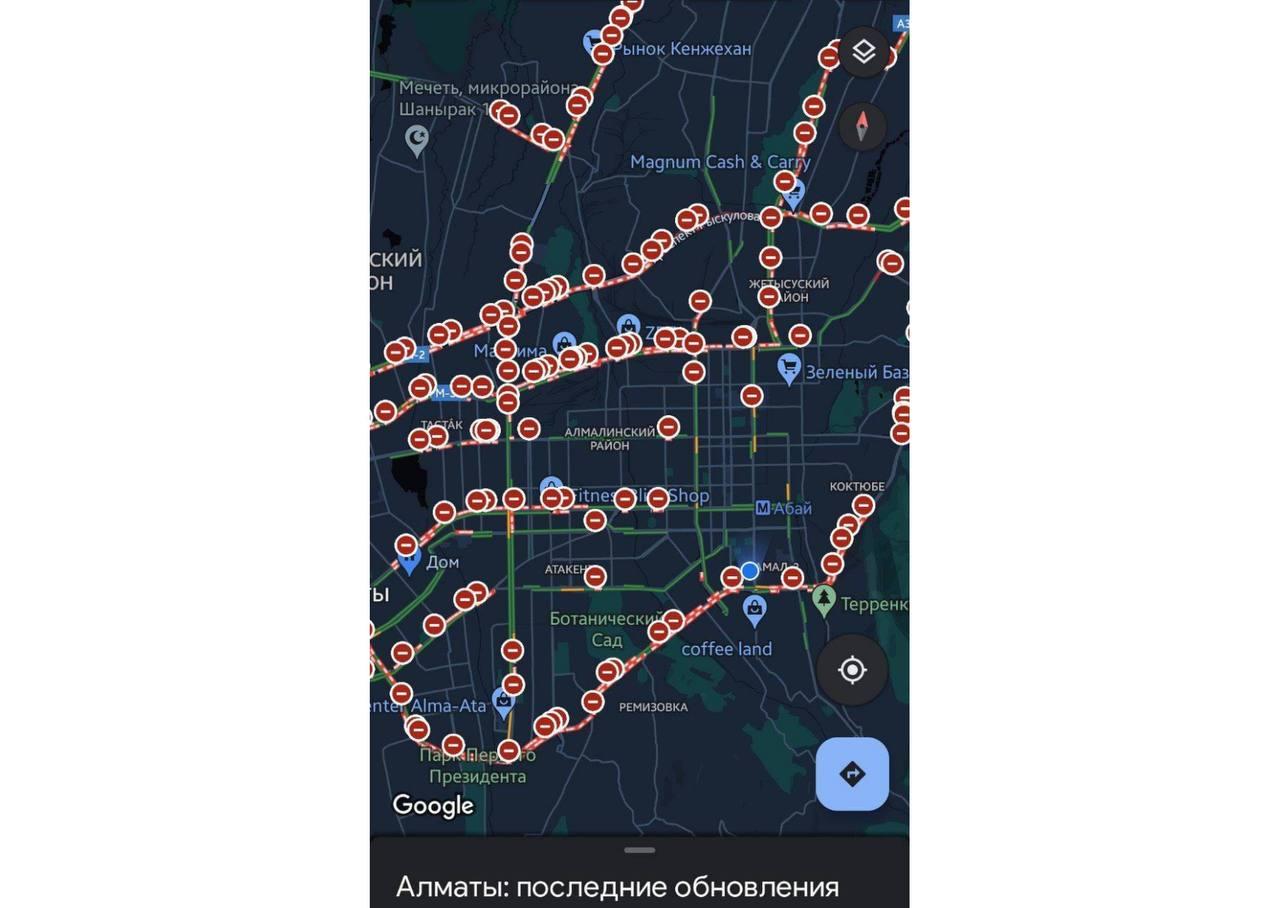The image size is (1280, 908).
Task: Open the Терренкур park marker
Action: point(824,600)
